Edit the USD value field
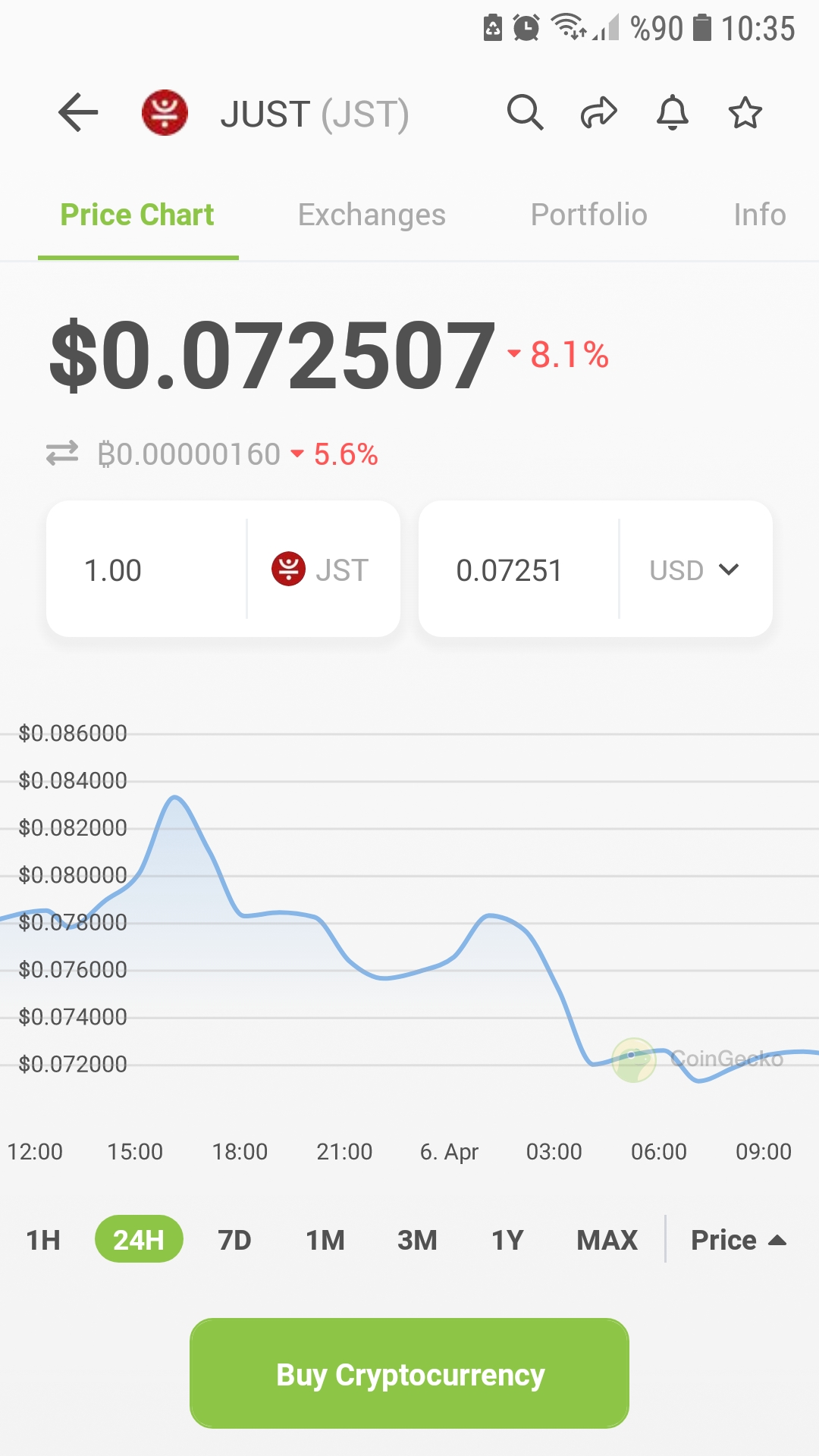Screen dimensions: 819x1456 point(516,570)
